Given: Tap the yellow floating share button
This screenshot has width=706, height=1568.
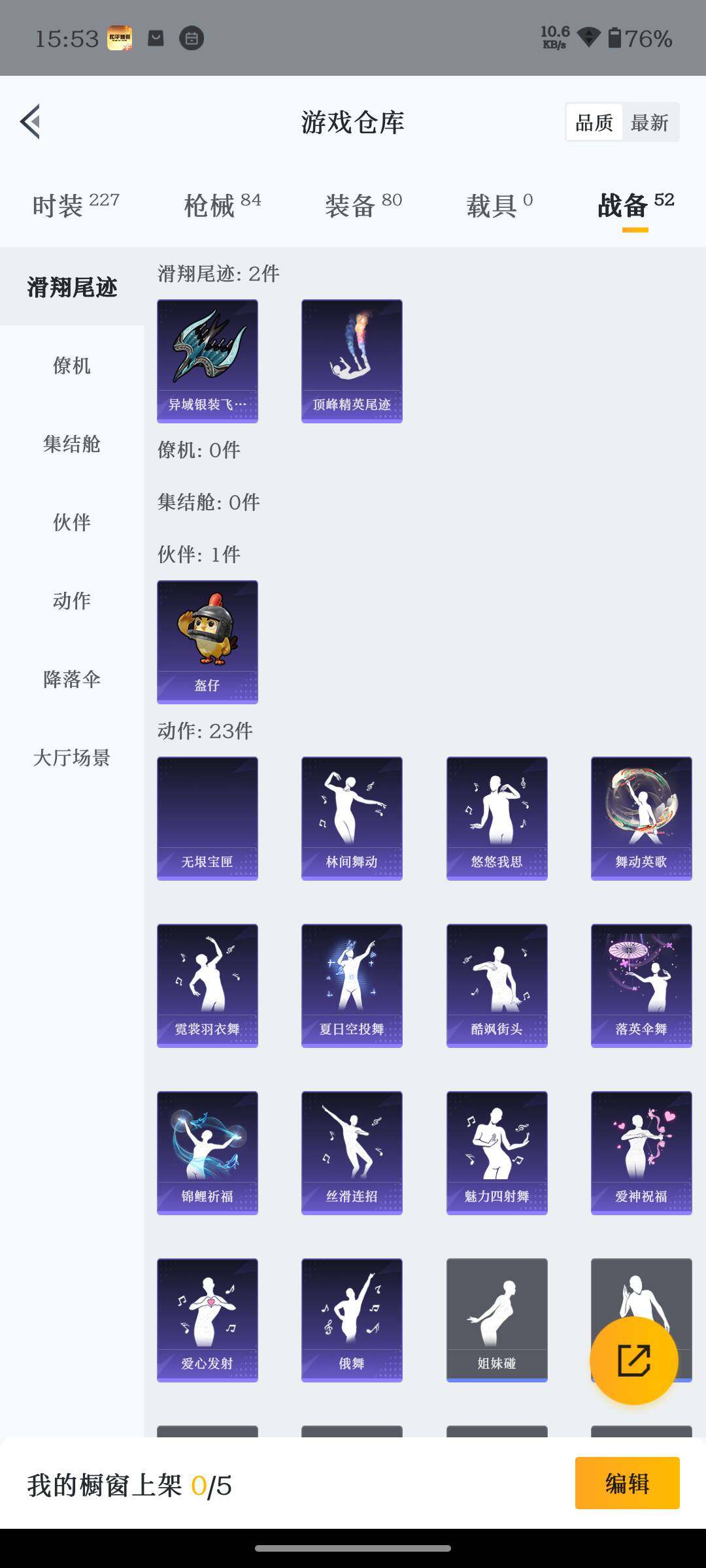Looking at the screenshot, I should [x=633, y=1361].
